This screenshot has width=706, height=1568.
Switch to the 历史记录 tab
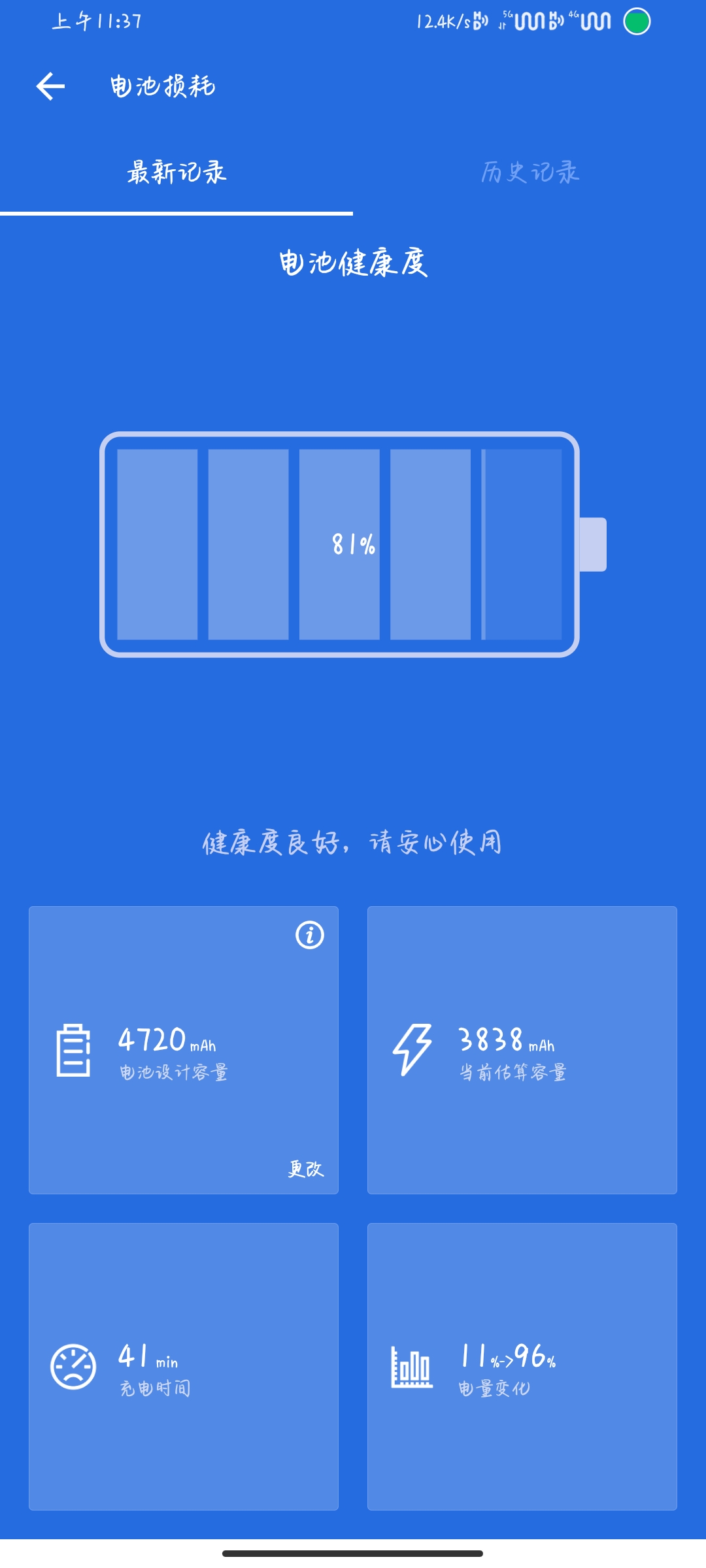click(529, 172)
